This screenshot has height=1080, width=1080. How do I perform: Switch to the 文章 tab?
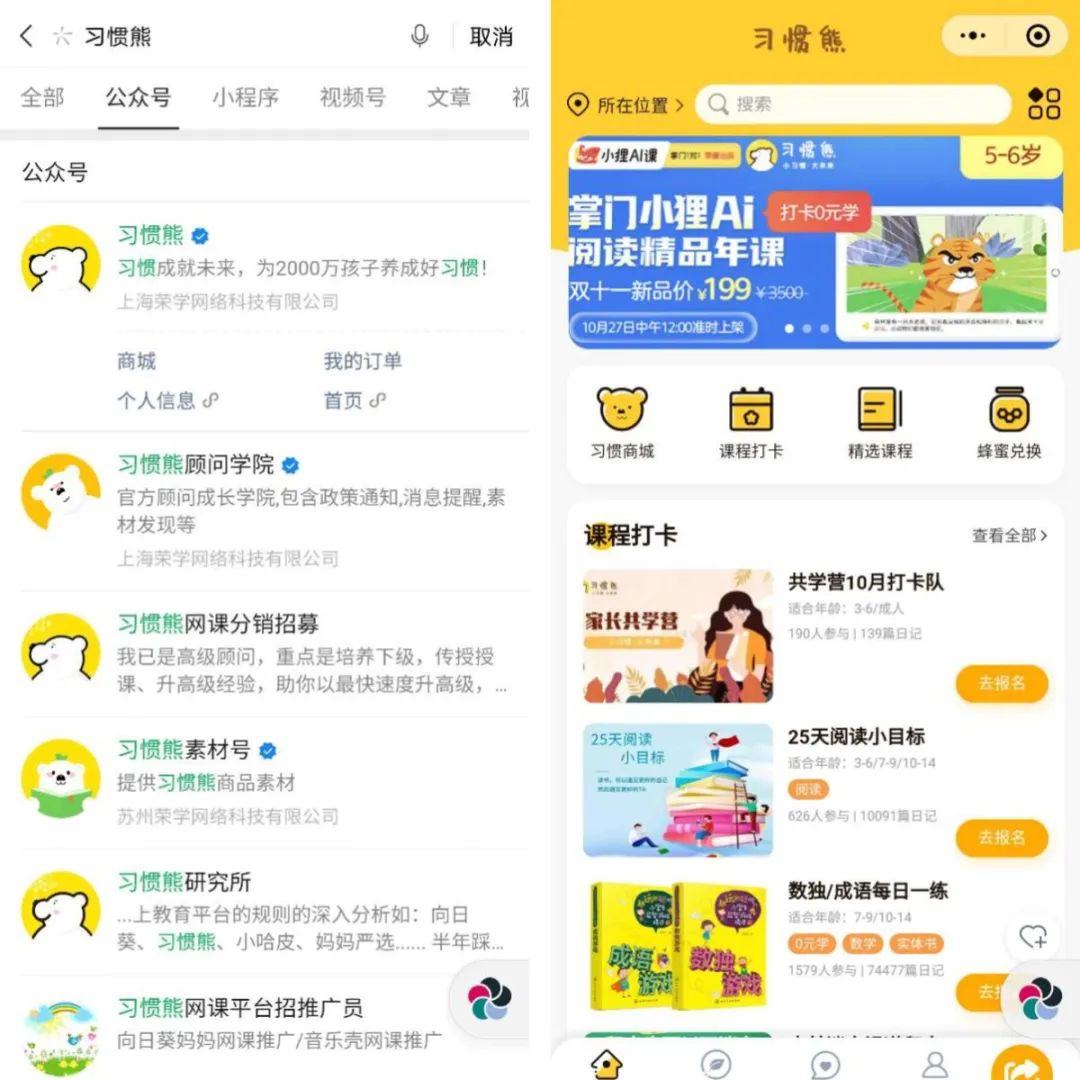tap(448, 98)
